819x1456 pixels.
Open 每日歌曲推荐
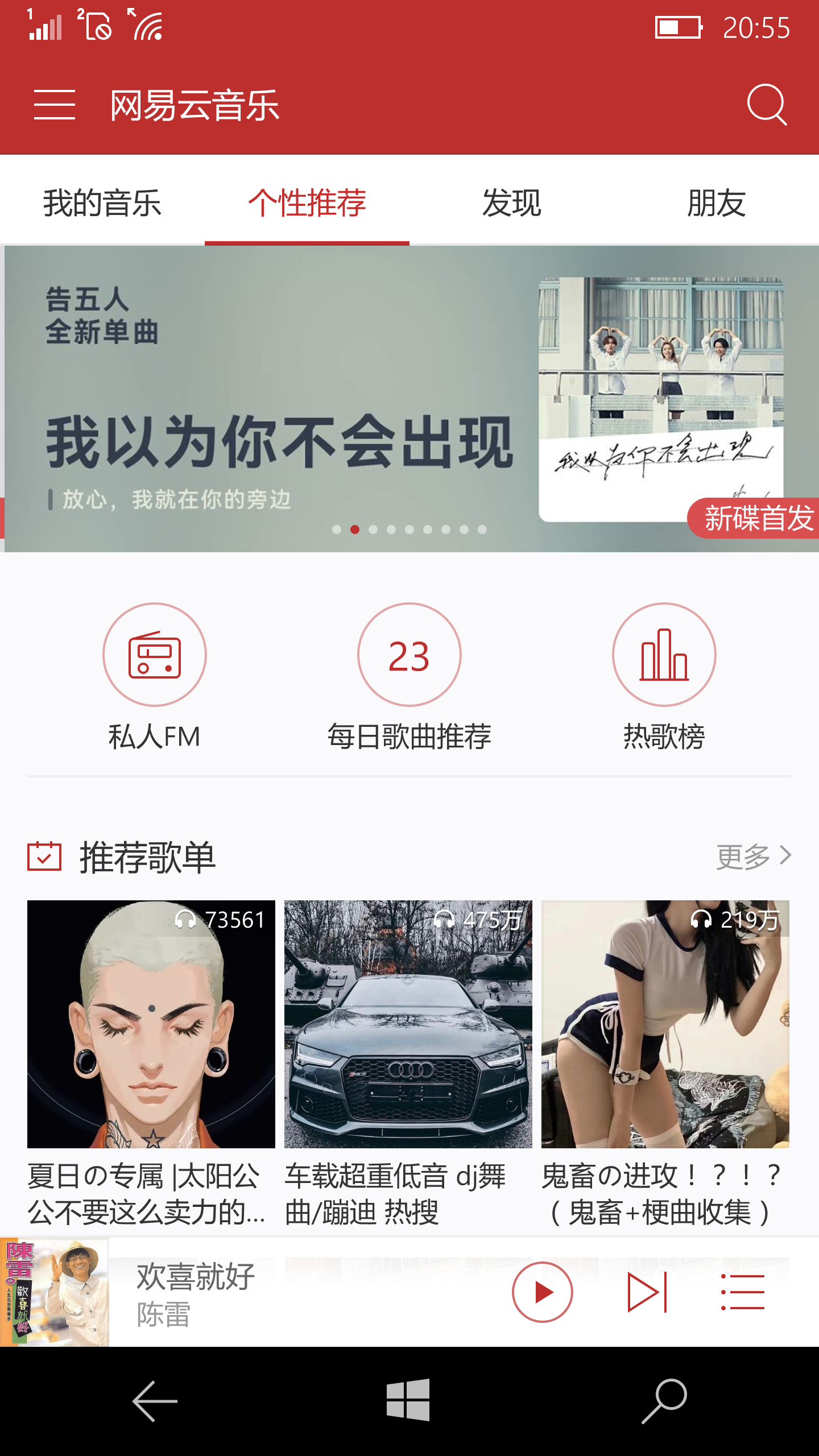[x=409, y=655]
